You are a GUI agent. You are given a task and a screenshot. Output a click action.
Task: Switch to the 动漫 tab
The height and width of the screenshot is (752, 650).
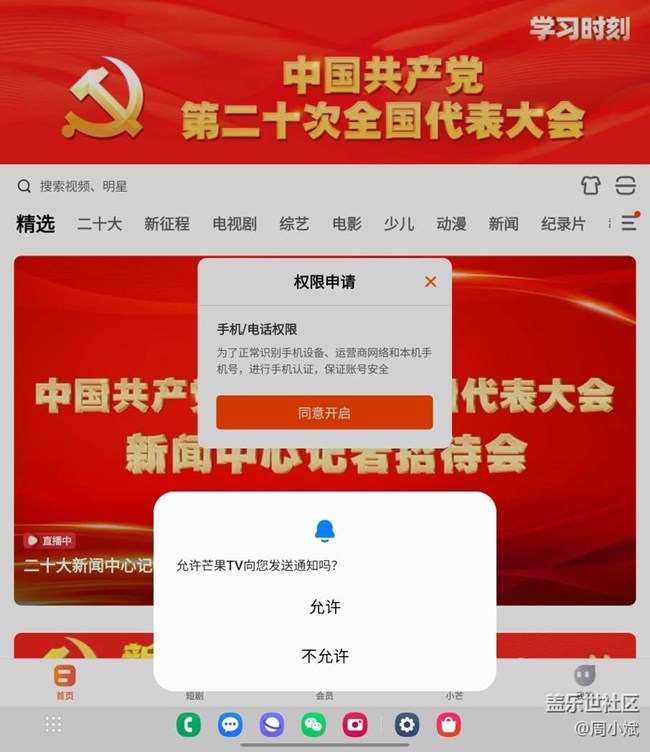(451, 224)
